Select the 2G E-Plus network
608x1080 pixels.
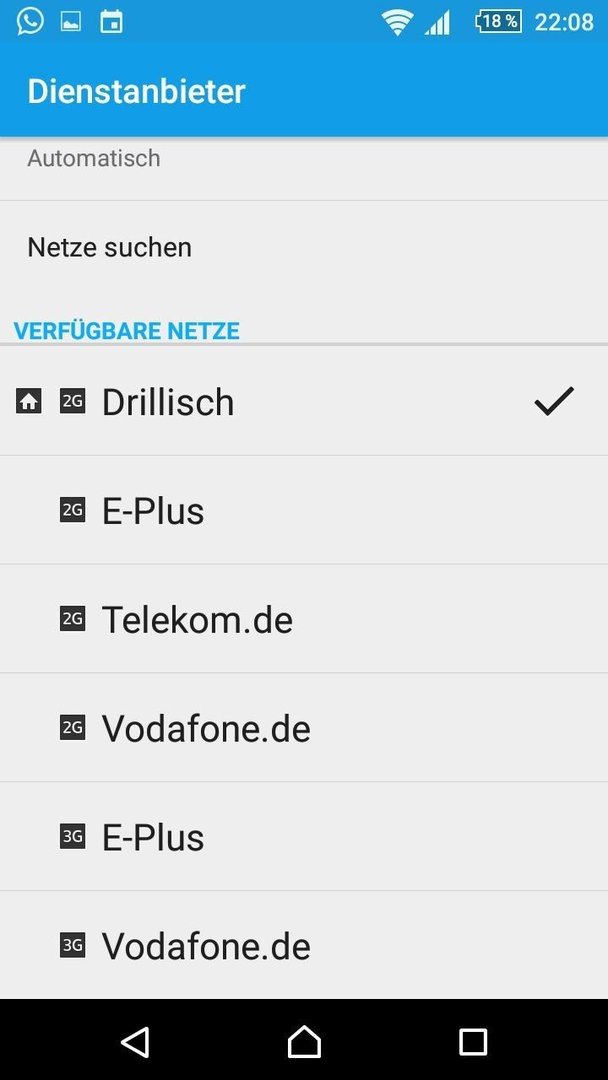click(x=304, y=510)
